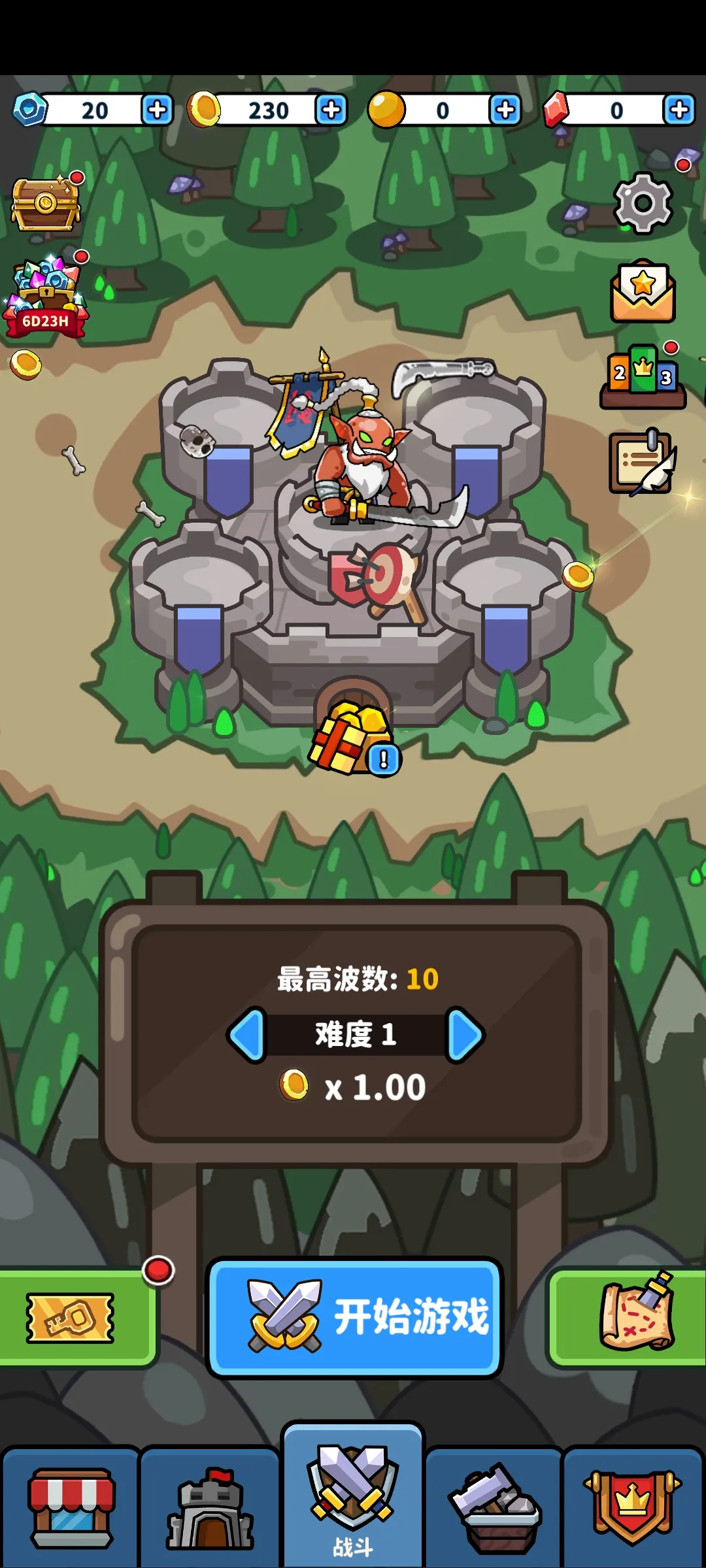Start the game with 开始游戏 button
Viewport: 706px width, 1568px height.
[x=354, y=1317]
